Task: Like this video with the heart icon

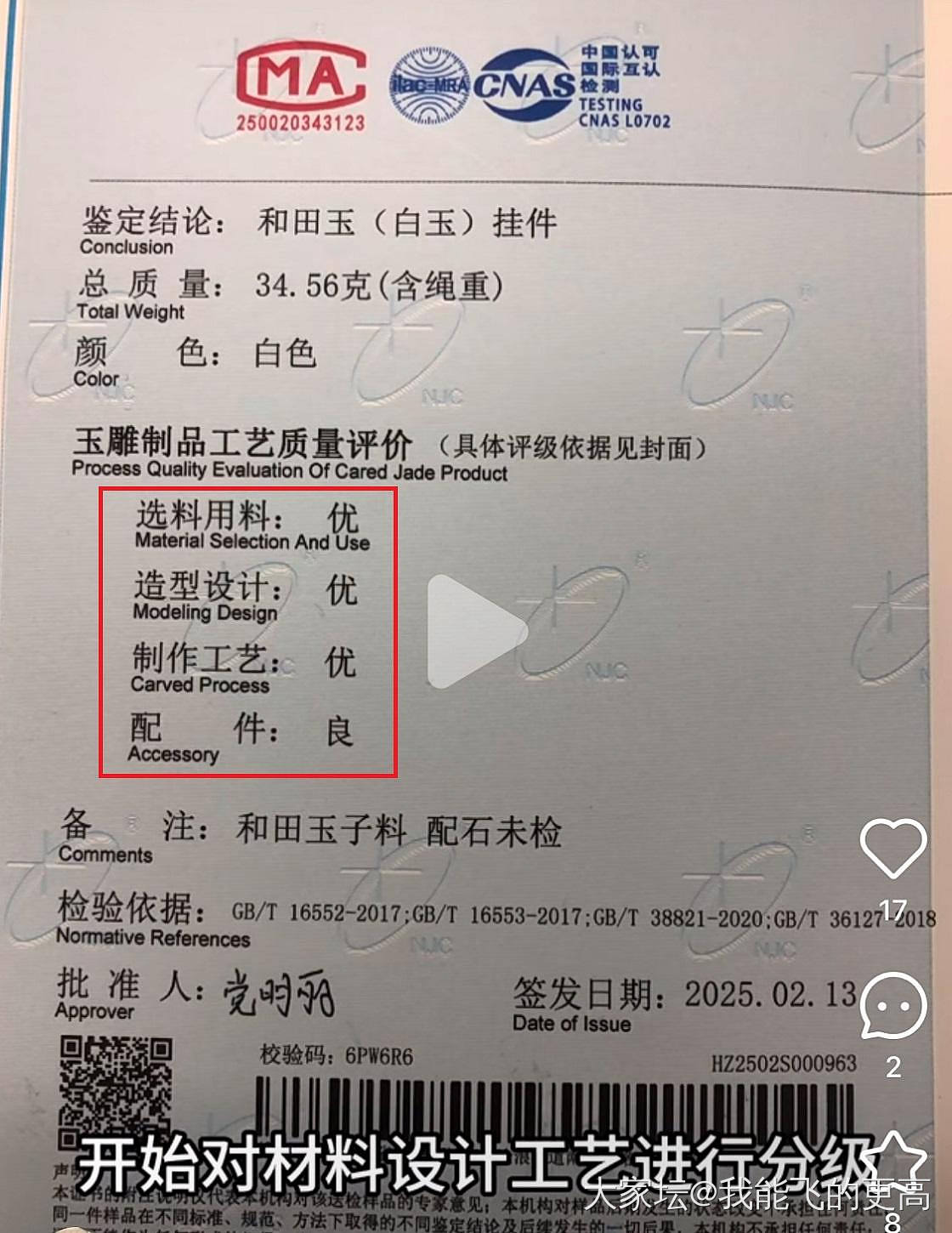Action: point(892,848)
